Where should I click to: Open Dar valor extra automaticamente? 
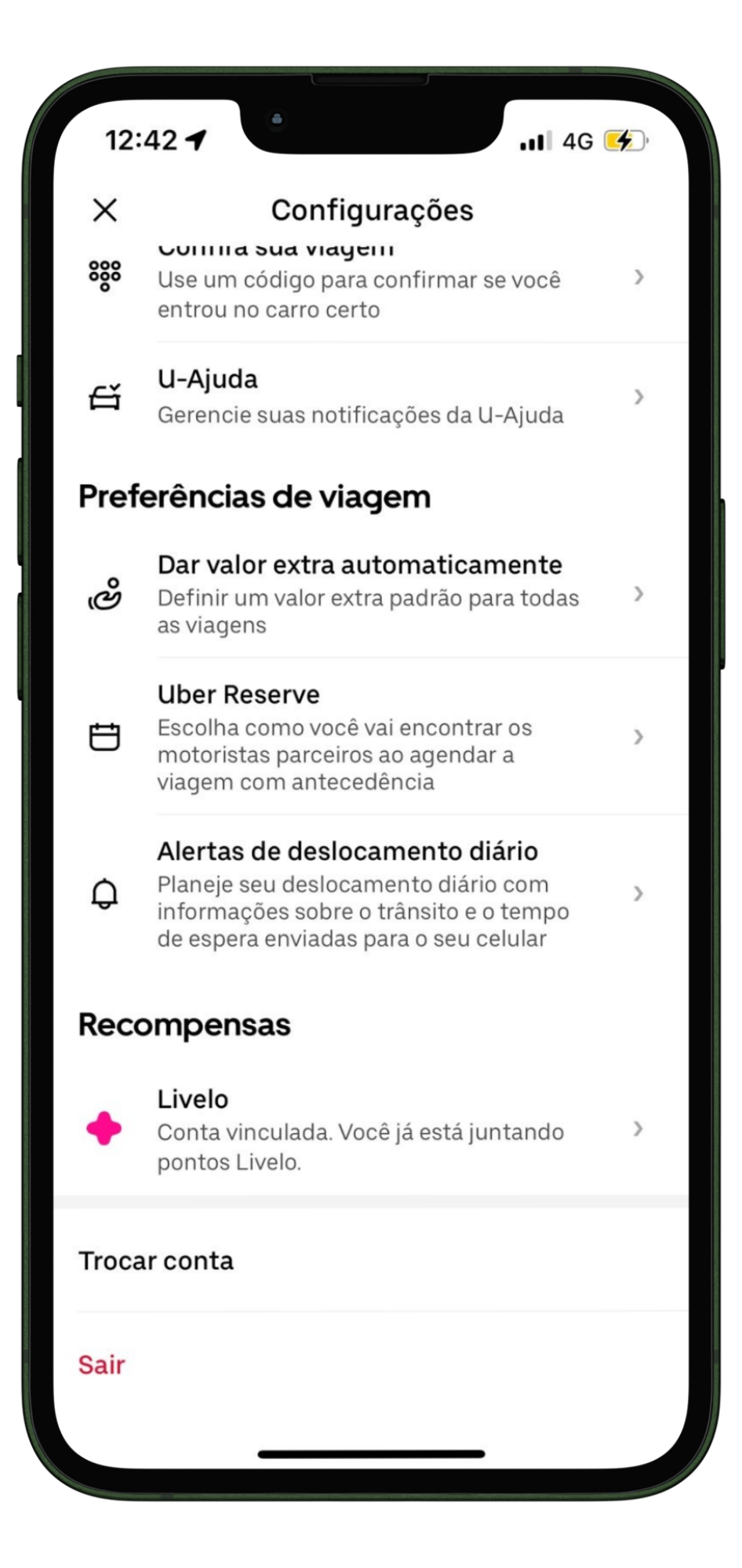369,594
